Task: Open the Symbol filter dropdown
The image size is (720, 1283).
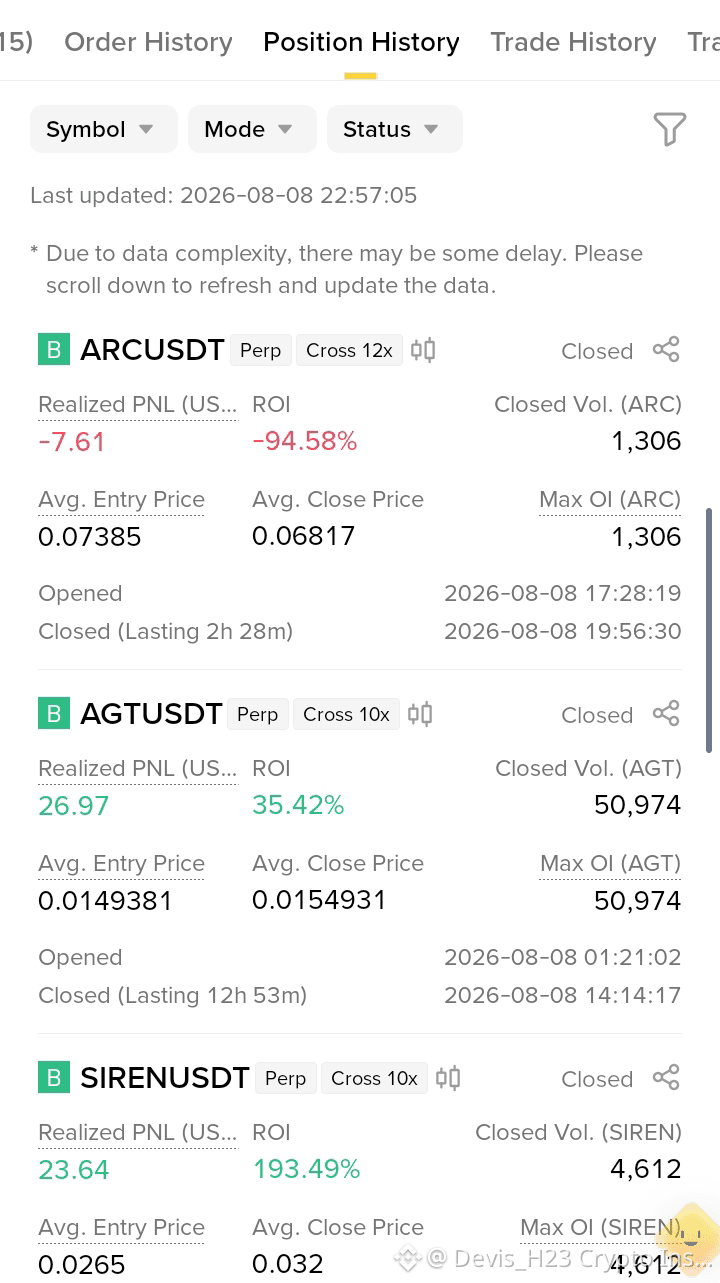Action: pos(104,129)
